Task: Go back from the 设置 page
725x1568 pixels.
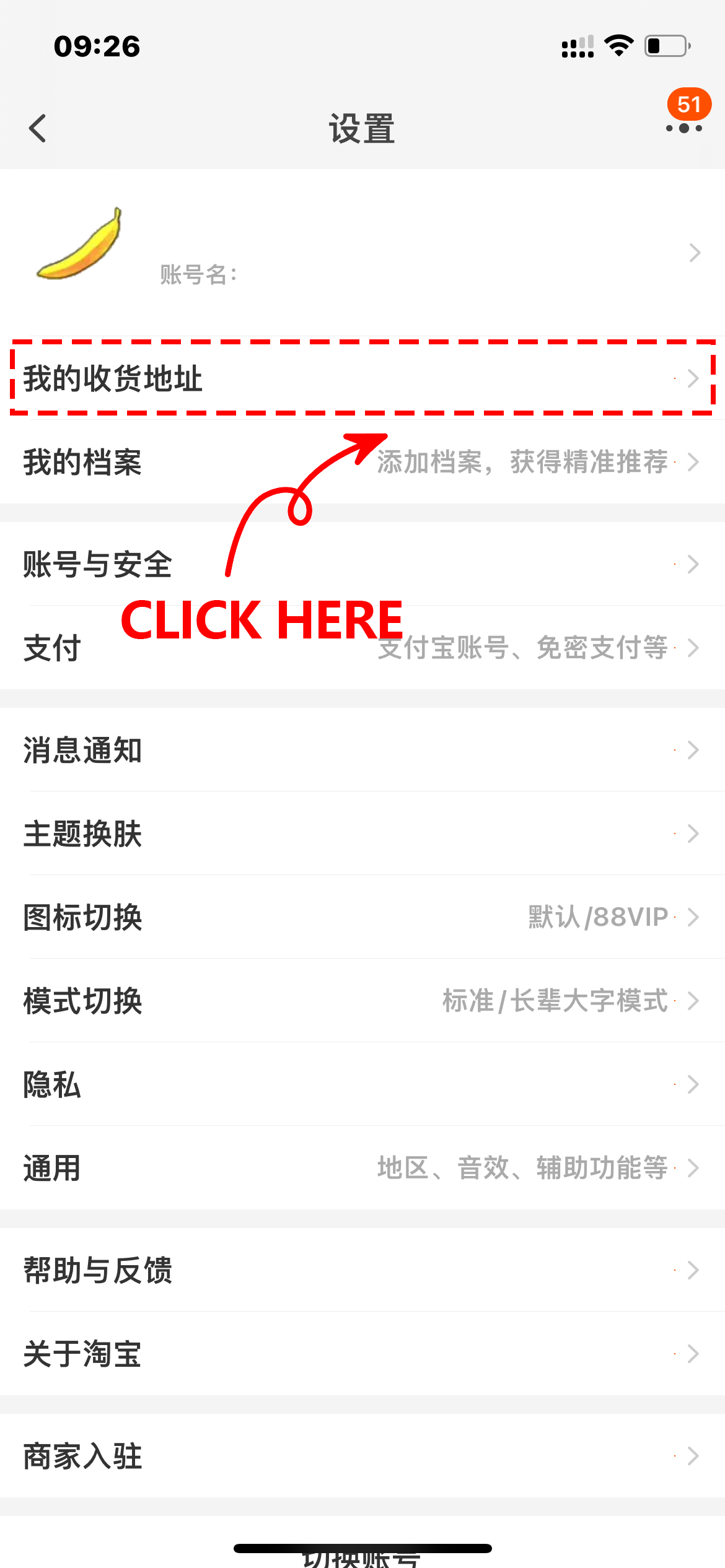Action: coord(38,128)
